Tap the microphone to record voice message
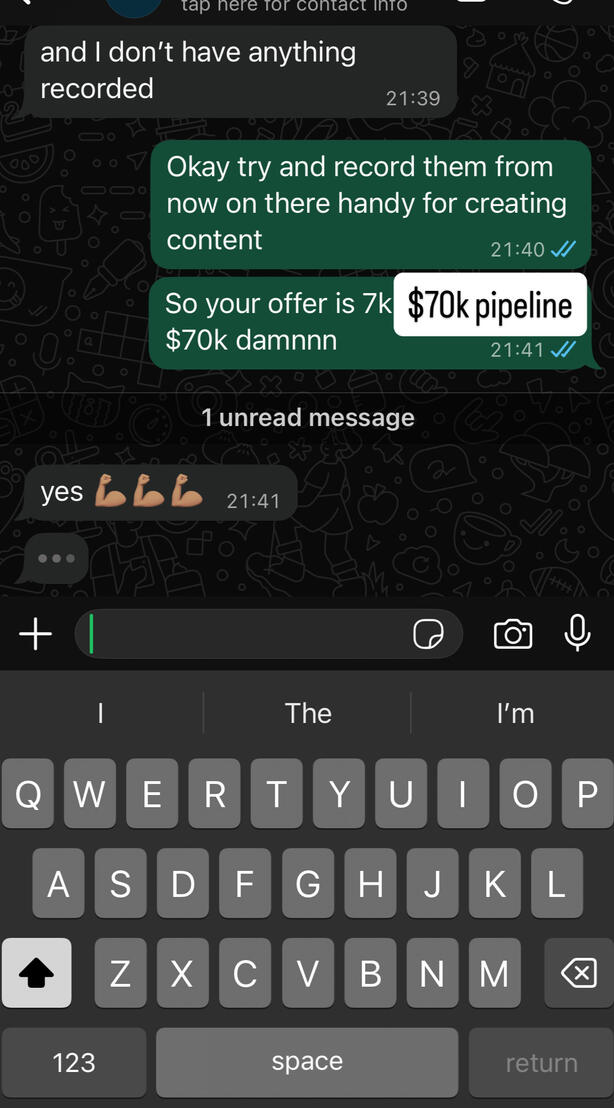This screenshot has height=1108, width=614. click(x=577, y=633)
